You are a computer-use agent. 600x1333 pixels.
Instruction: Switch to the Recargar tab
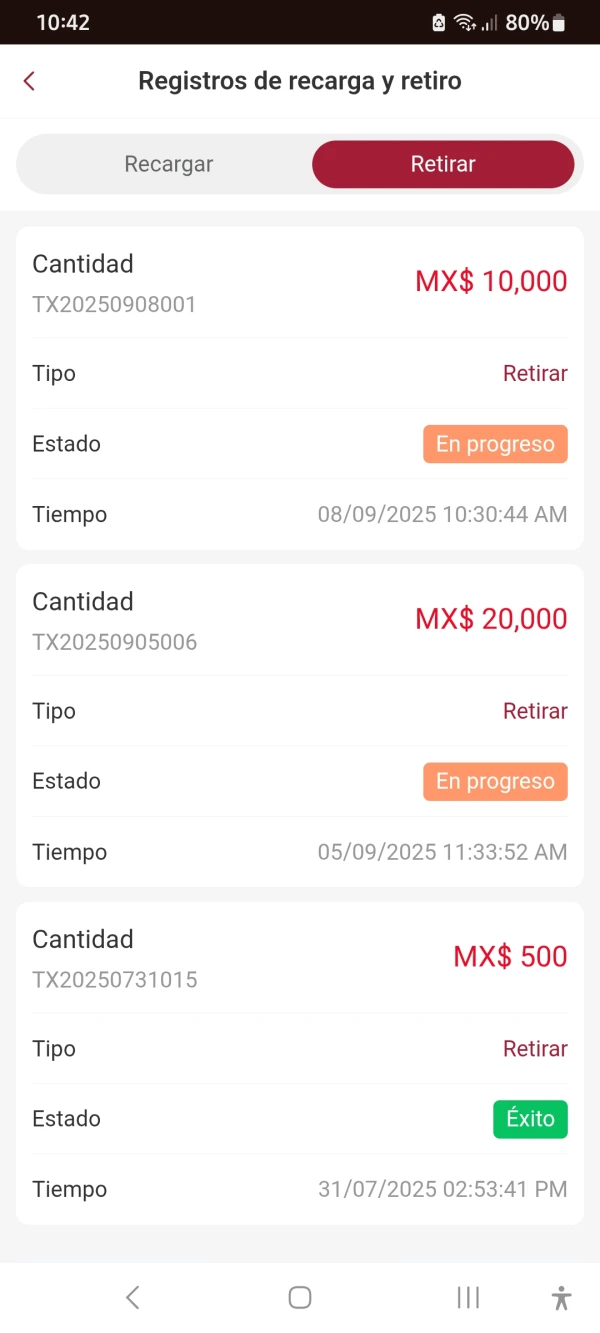tap(168, 164)
